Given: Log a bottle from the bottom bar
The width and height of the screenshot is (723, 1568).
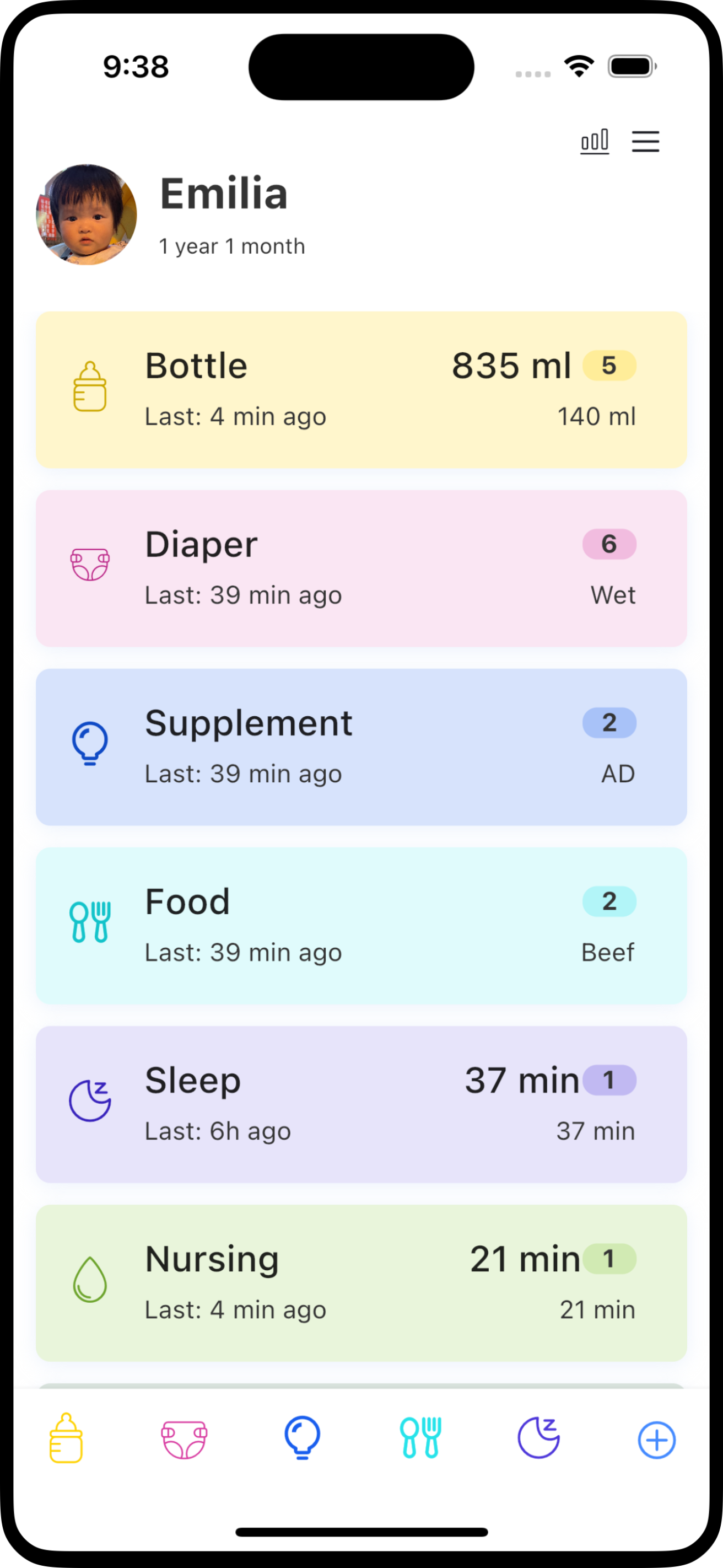Looking at the screenshot, I should [x=66, y=1438].
